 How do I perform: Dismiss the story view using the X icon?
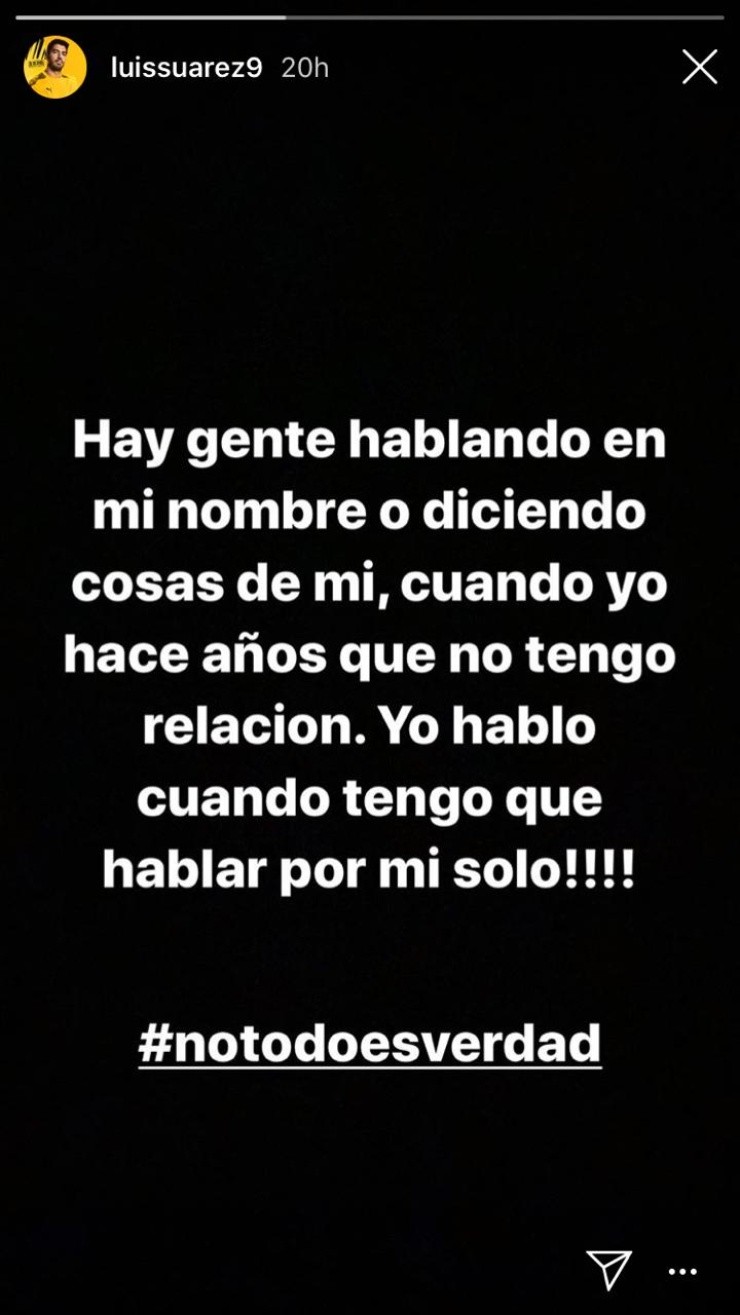coord(698,68)
